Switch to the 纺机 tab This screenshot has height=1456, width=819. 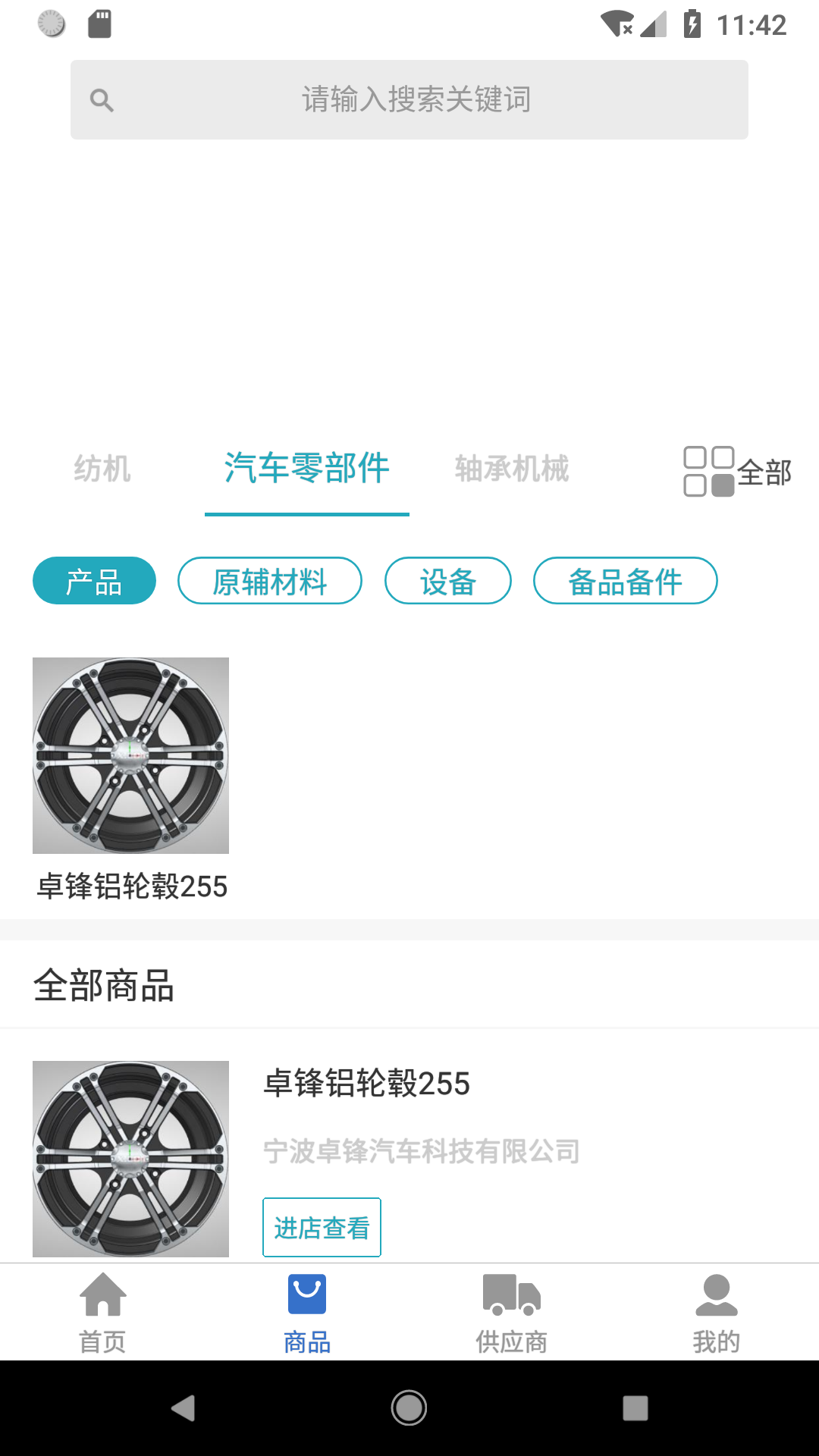[x=102, y=470]
